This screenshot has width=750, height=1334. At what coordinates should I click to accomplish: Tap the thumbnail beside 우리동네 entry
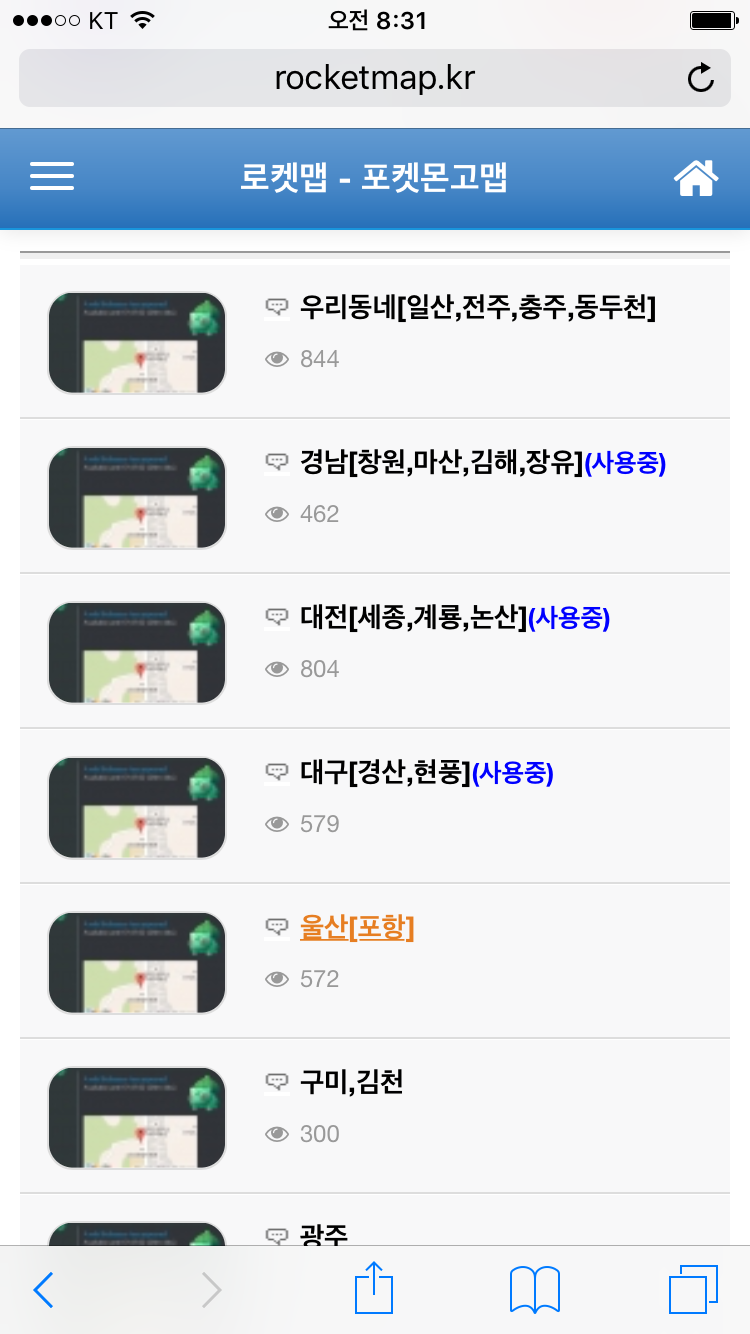point(137,343)
